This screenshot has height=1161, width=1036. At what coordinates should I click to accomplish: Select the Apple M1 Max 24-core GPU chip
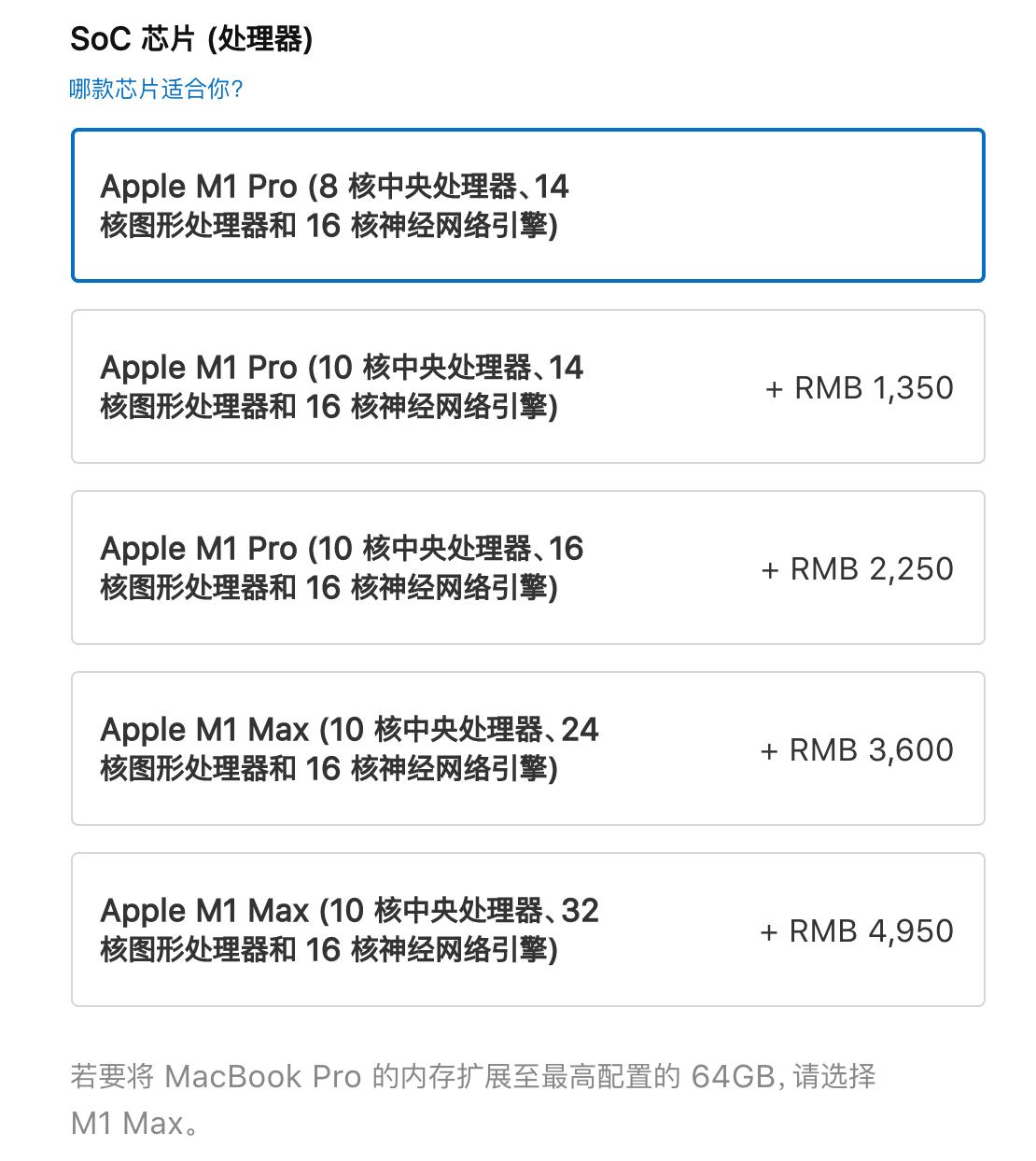point(529,748)
